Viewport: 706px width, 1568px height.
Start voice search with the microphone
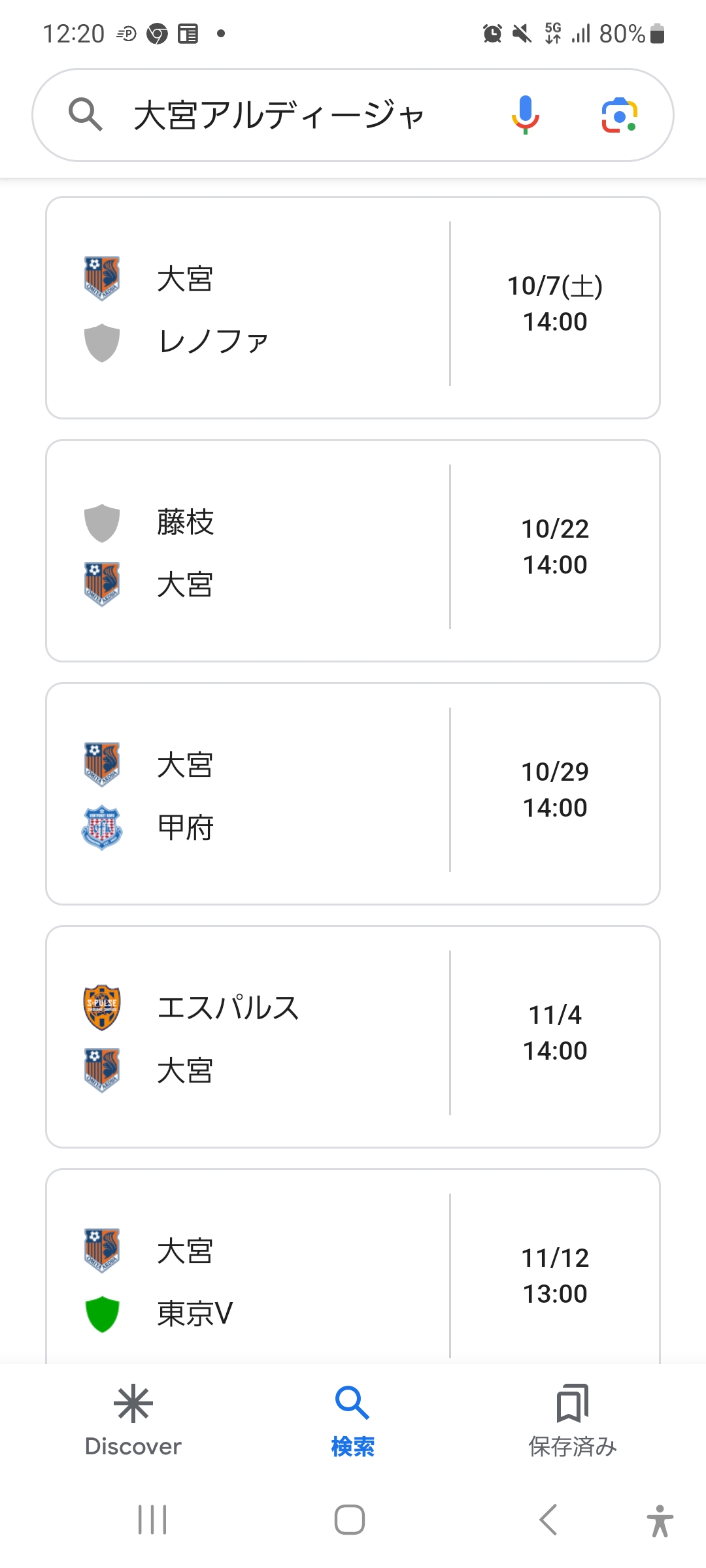pos(525,115)
